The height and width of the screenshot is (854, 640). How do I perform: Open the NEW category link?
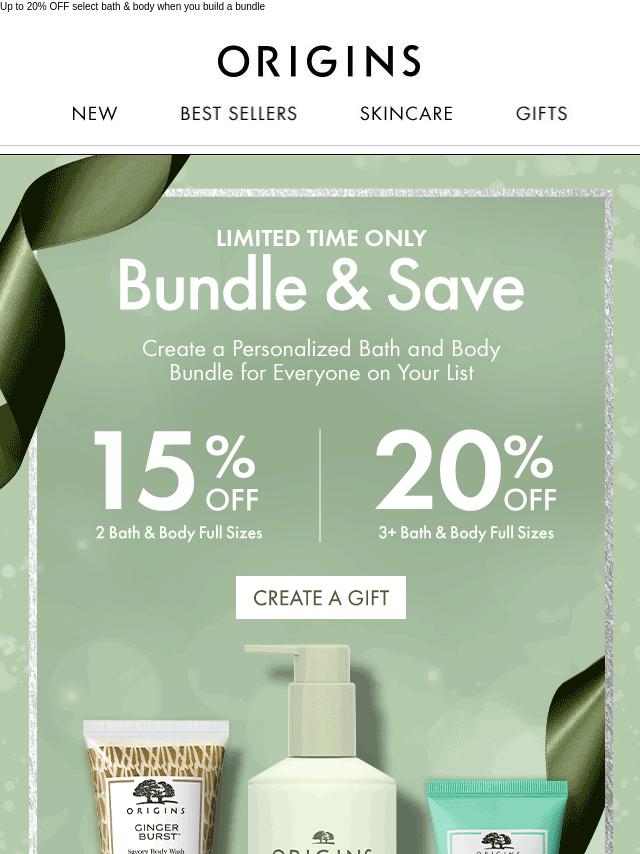(95, 114)
